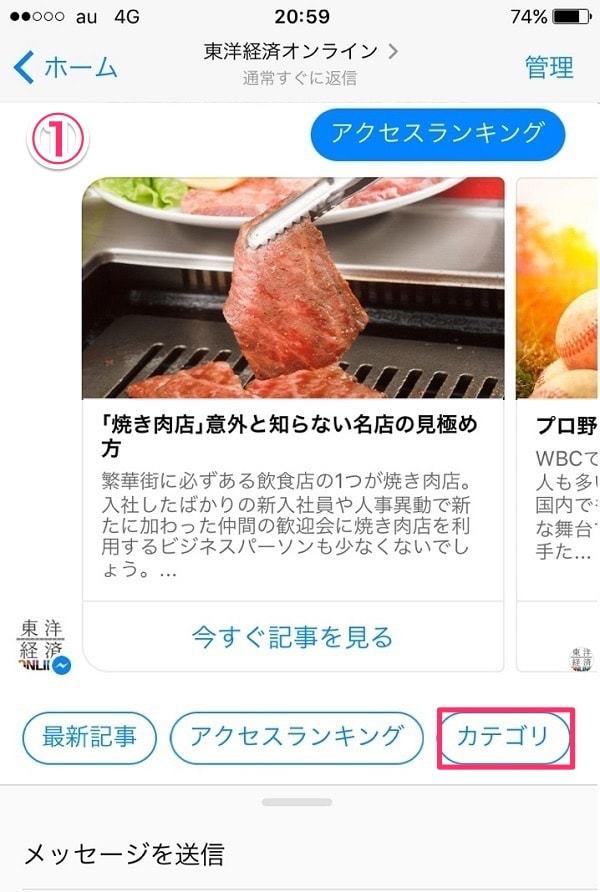This screenshot has width=600, height=892.
Task: Open the 管理 settings
Action: point(549,67)
